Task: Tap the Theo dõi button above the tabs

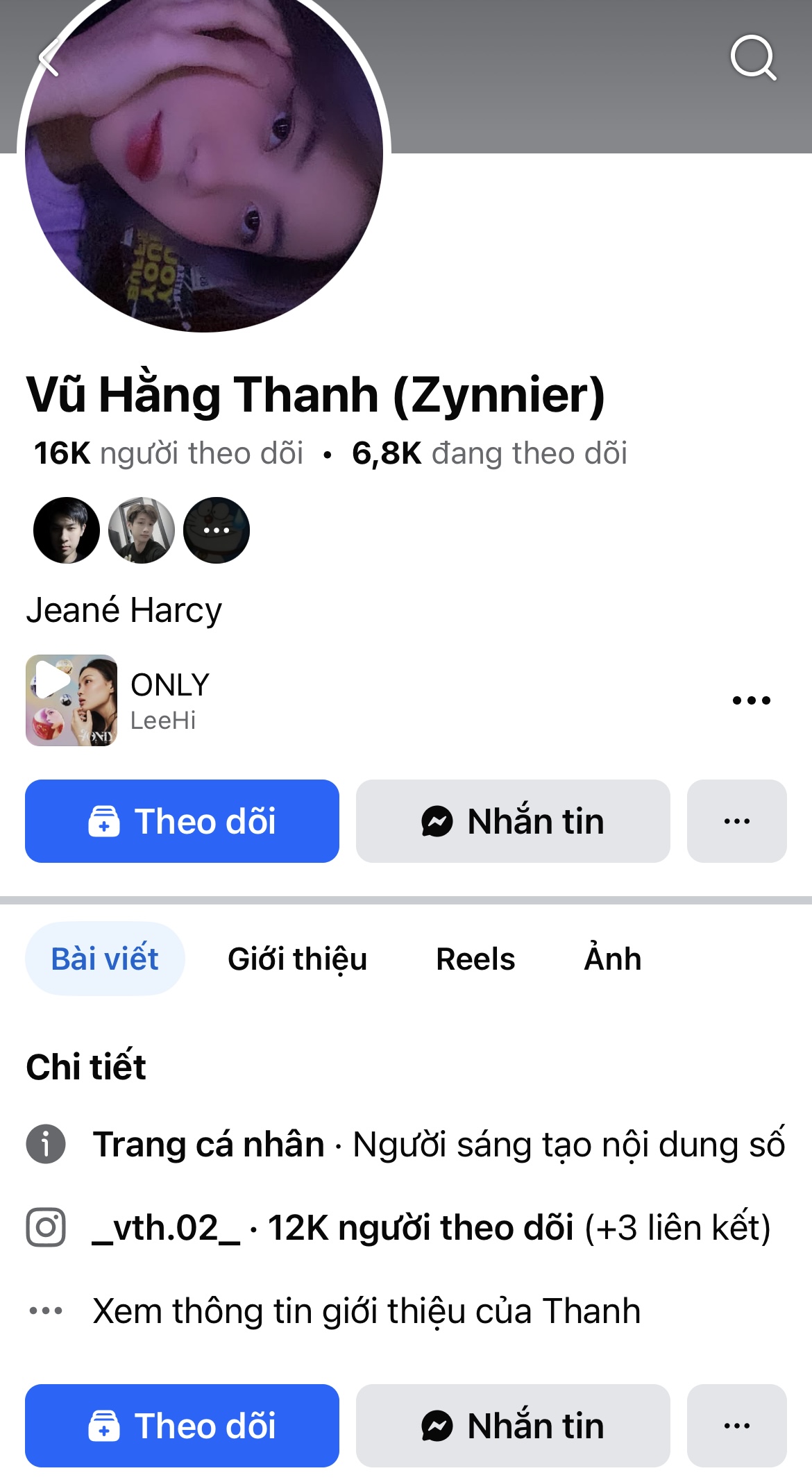Action: [182, 821]
